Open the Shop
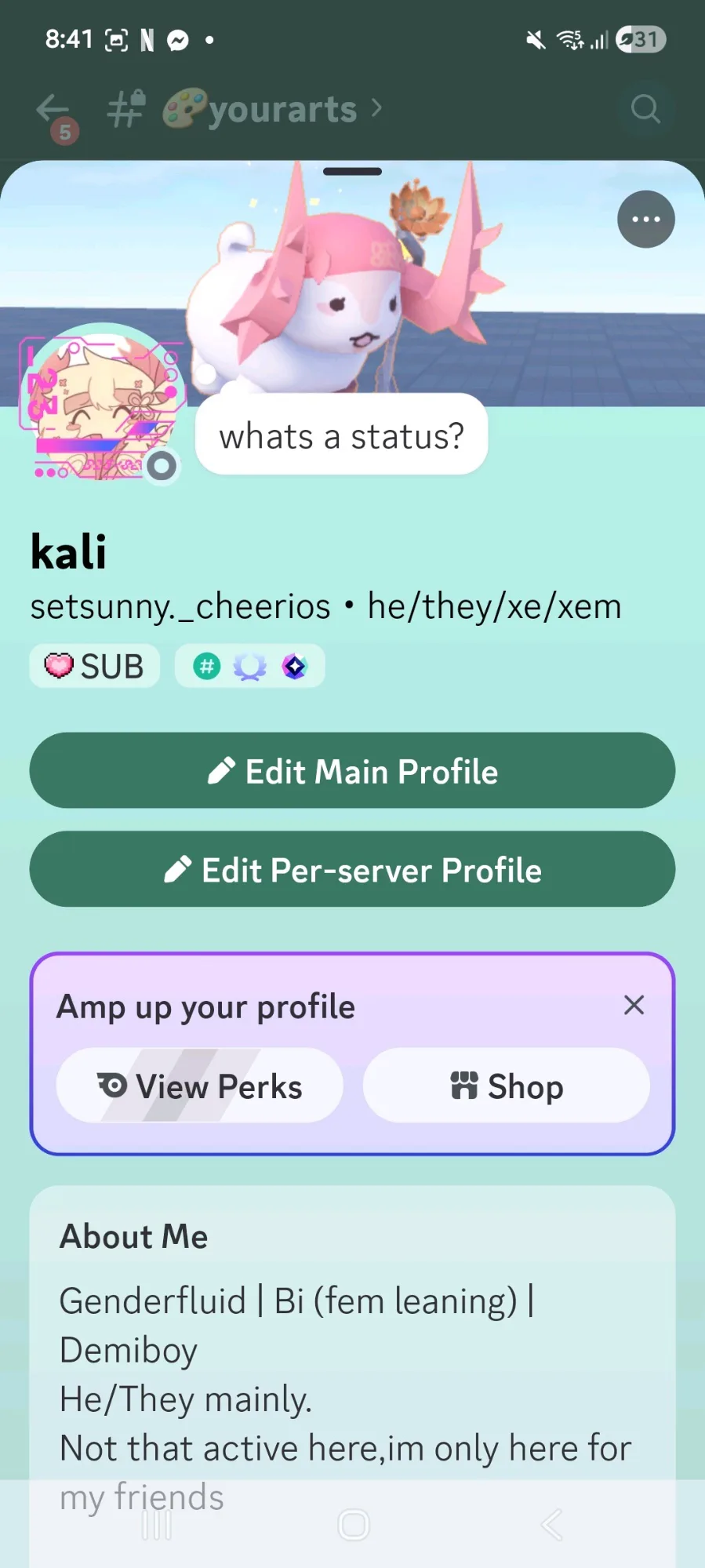The width and height of the screenshot is (705, 1568). (x=506, y=1086)
